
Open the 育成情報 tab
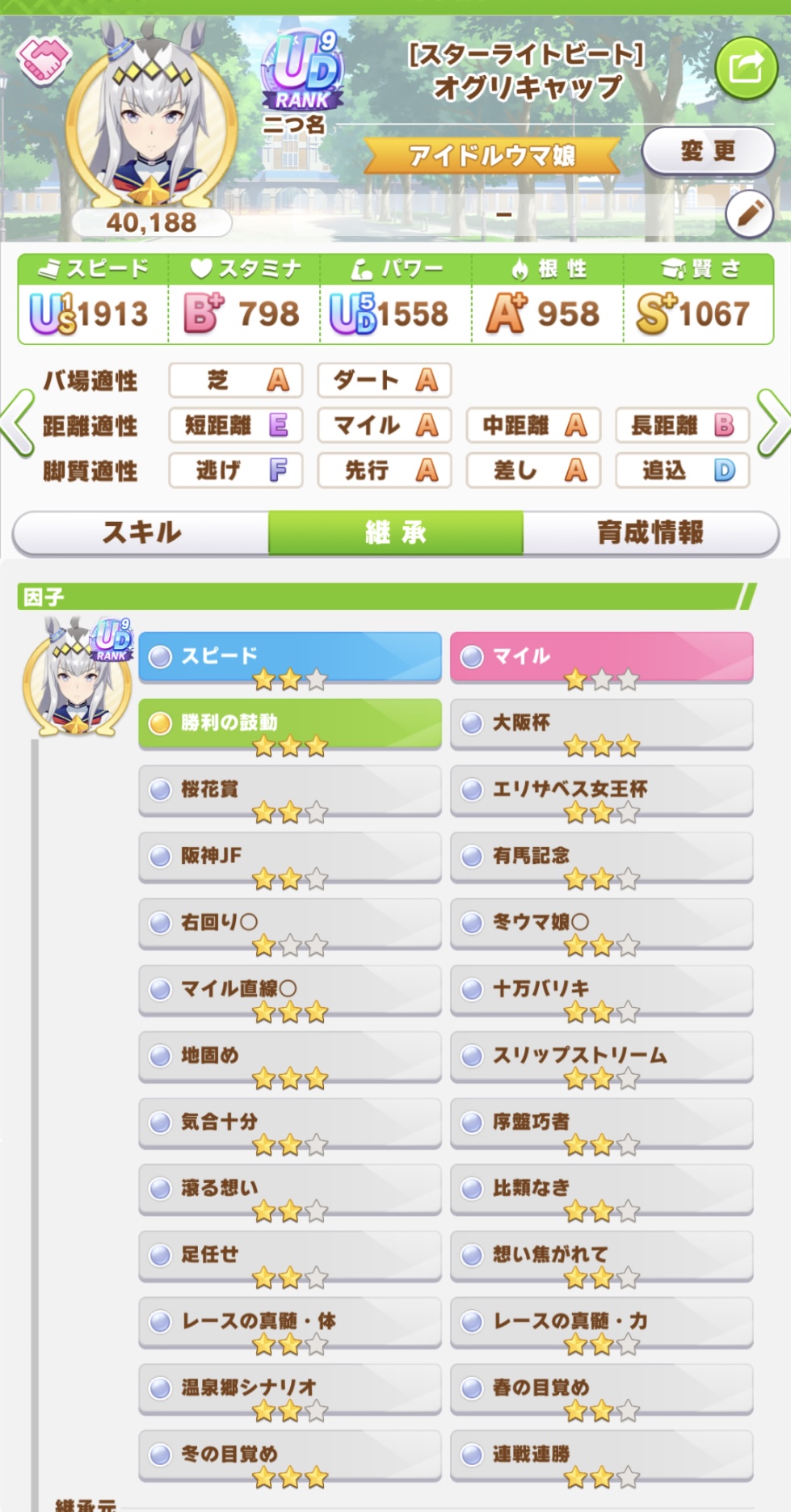[650, 533]
